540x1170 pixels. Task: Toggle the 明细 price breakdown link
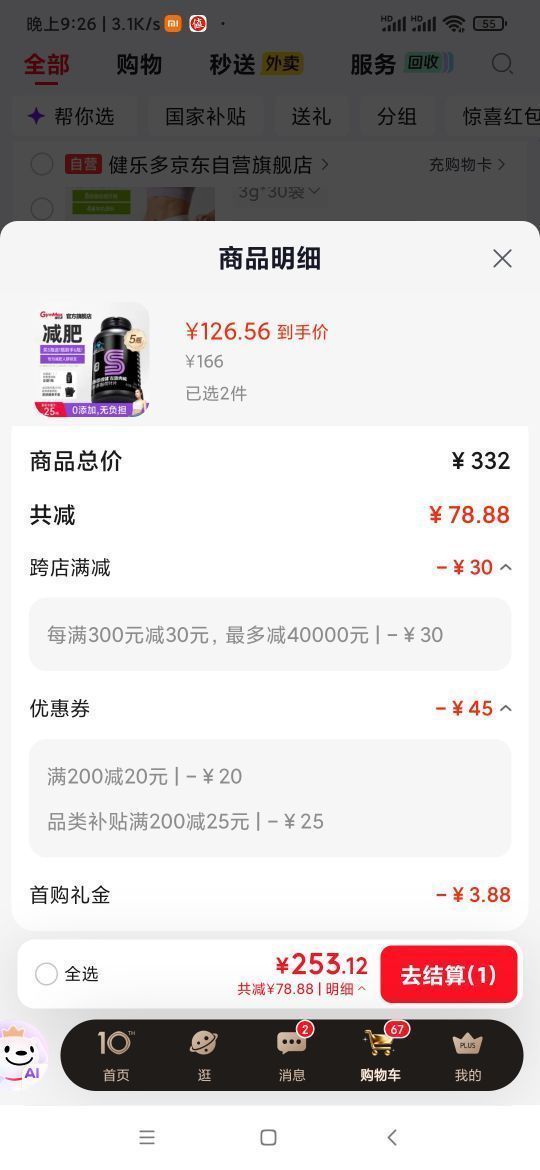345,989
